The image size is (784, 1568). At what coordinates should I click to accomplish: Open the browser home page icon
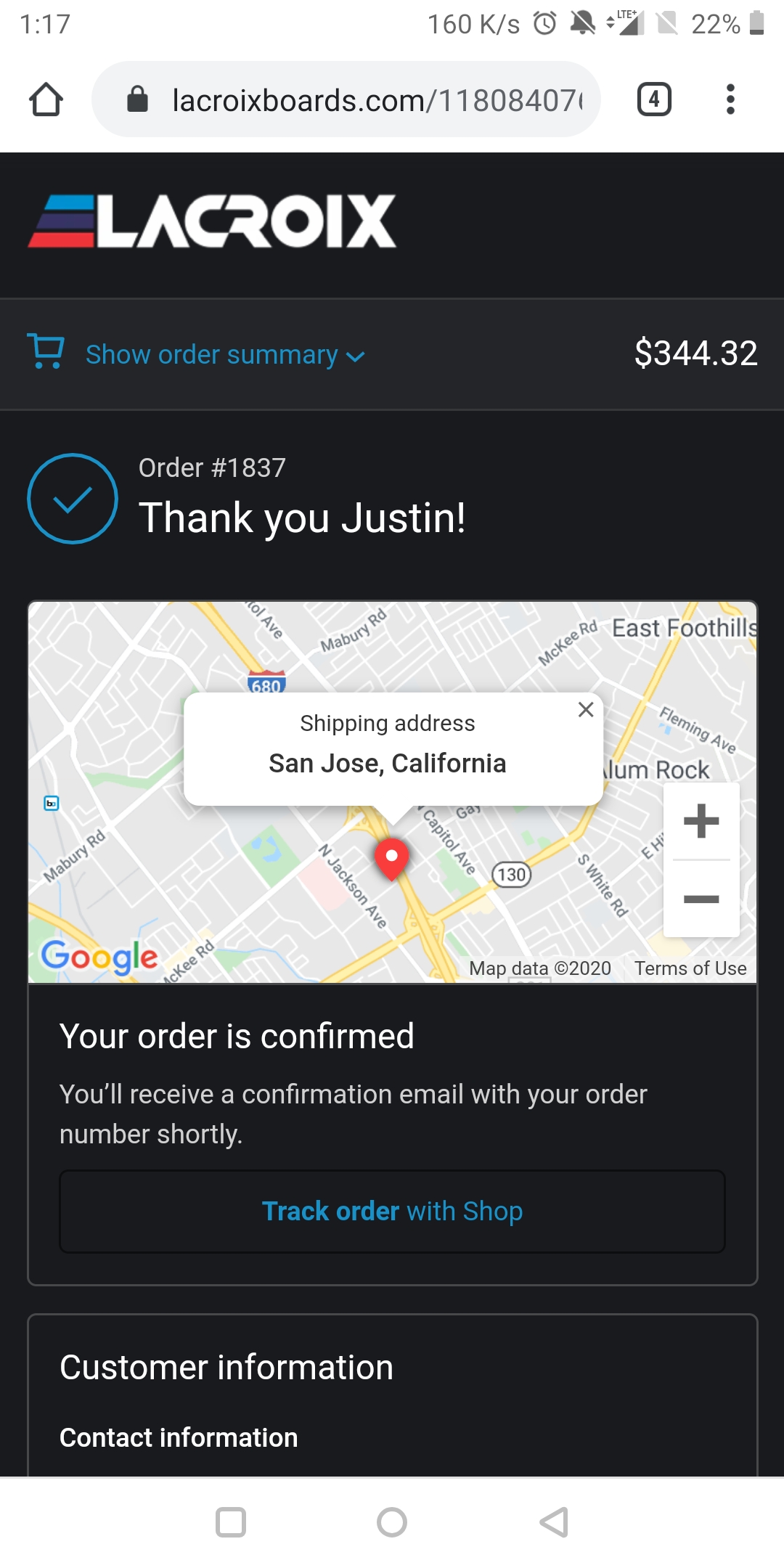click(46, 99)
